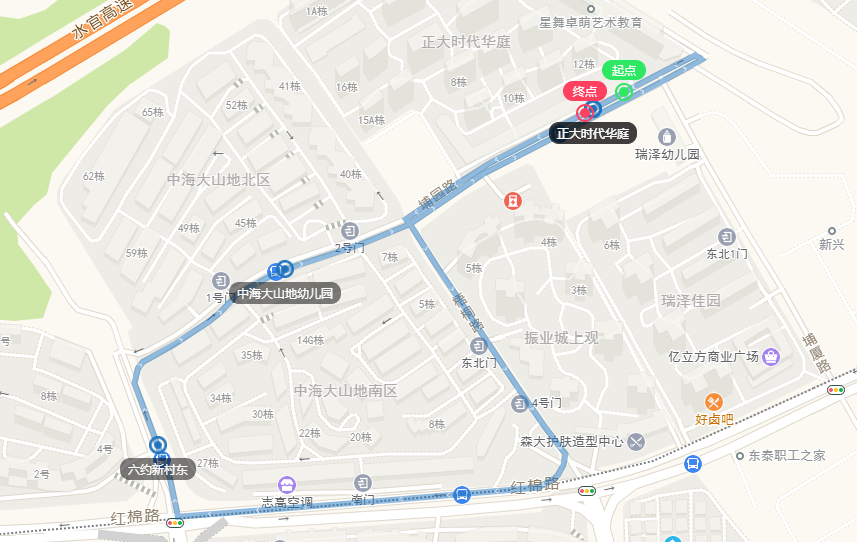Open the 森大护肤造型中心 marker

[x=635, y=441]
